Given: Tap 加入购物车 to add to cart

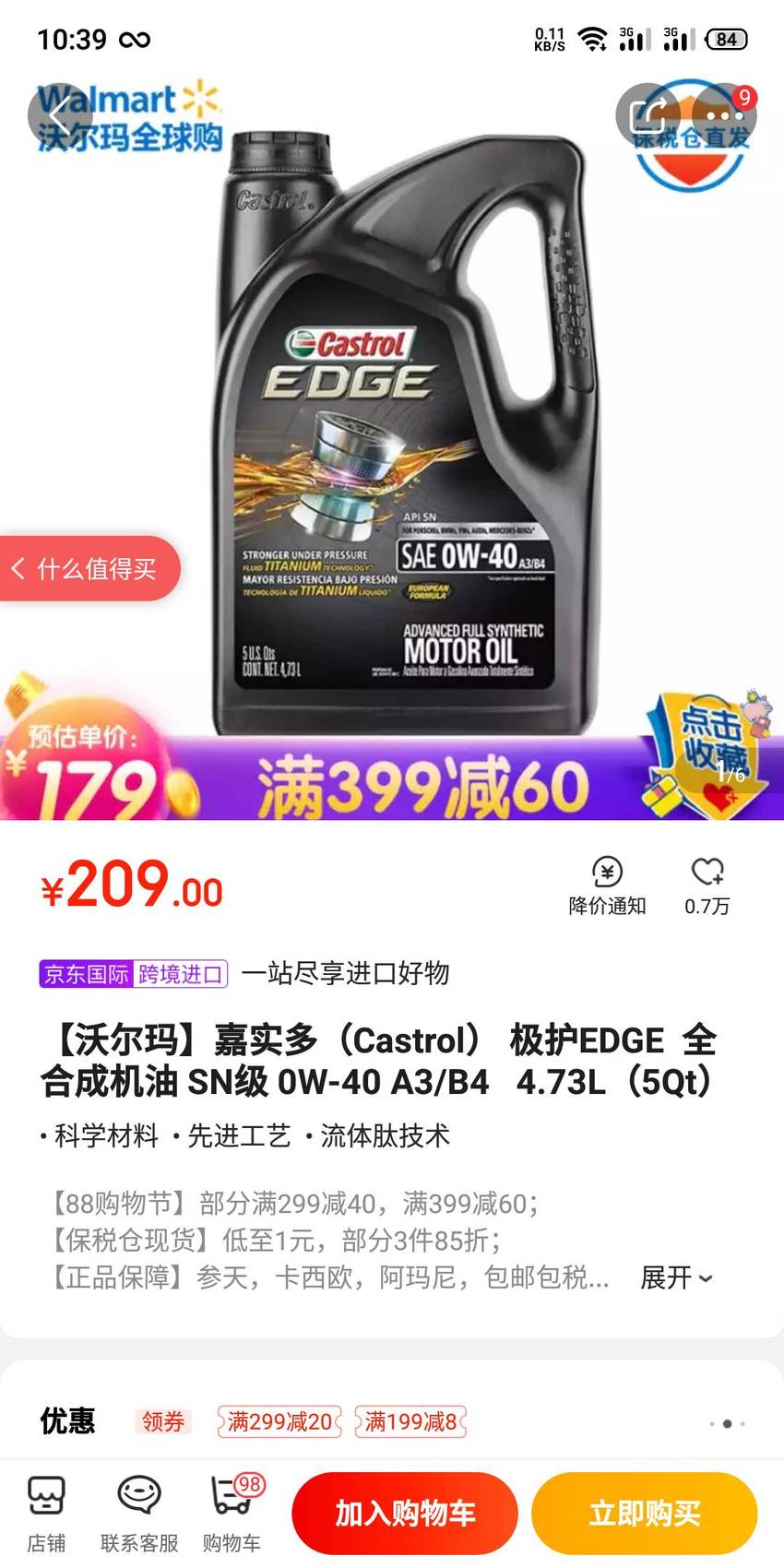Looking at the screenshot, I should tap(405, 1514).
